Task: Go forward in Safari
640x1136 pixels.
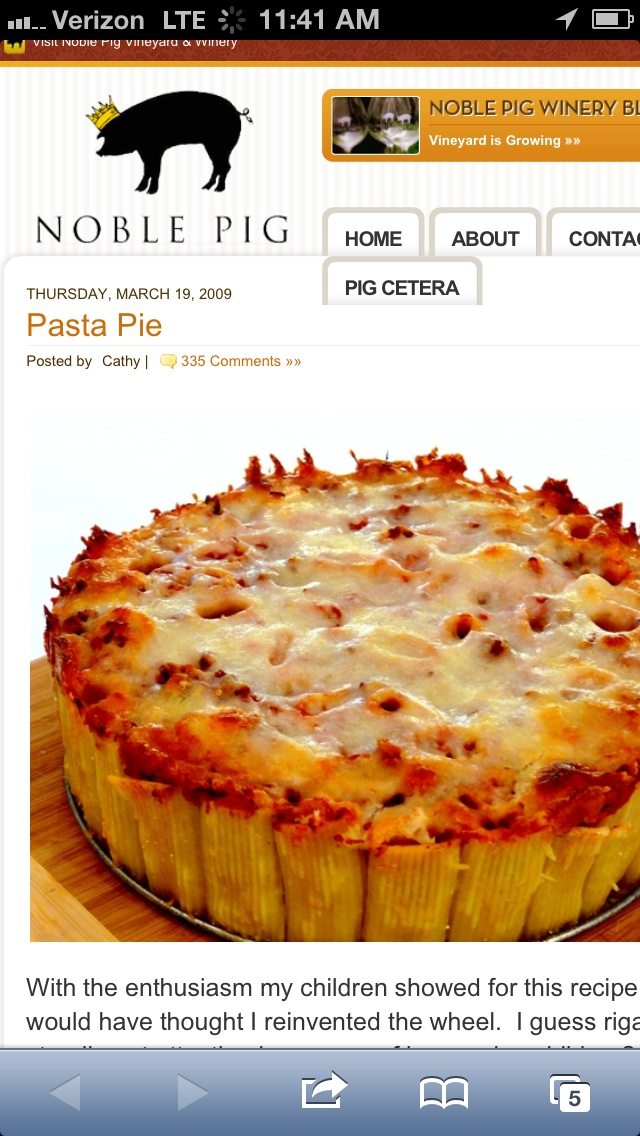Action: 192,1092
